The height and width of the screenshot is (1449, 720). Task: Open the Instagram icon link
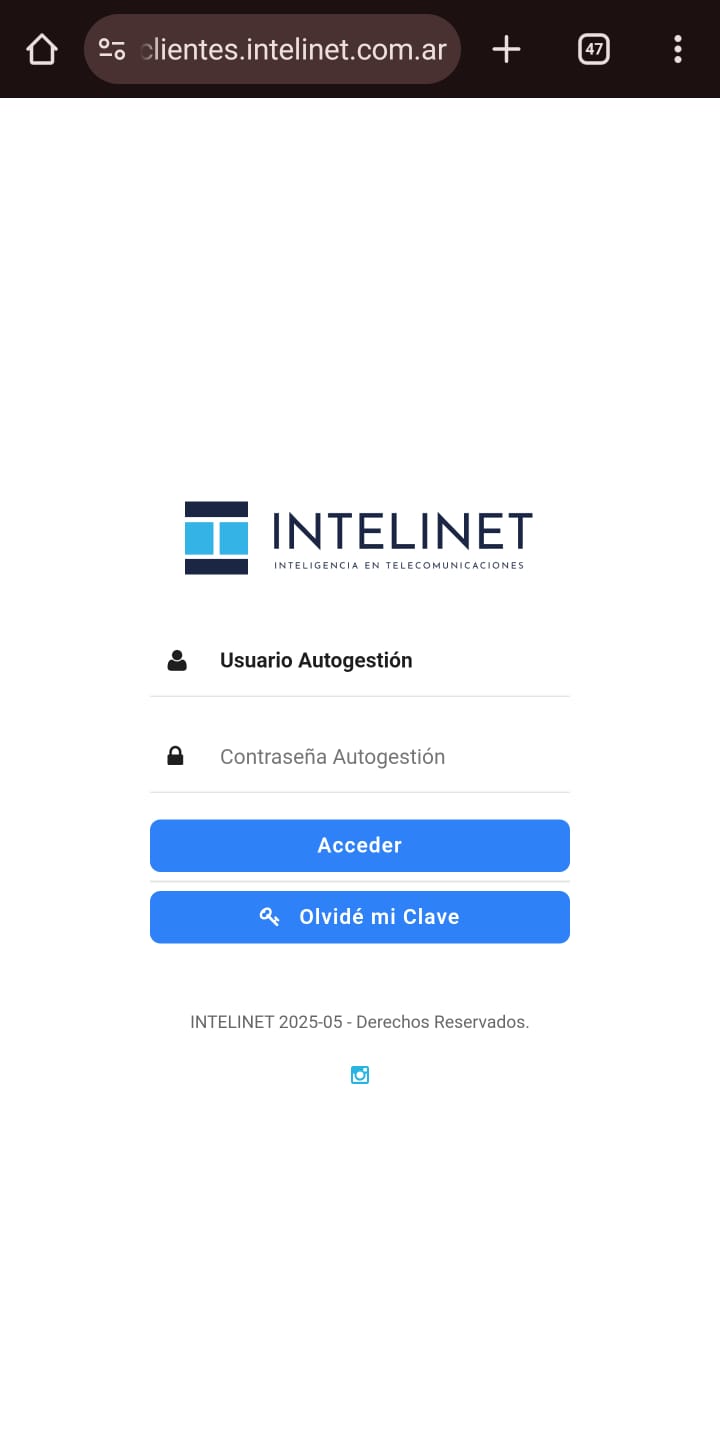click(x=360, y=1075)
